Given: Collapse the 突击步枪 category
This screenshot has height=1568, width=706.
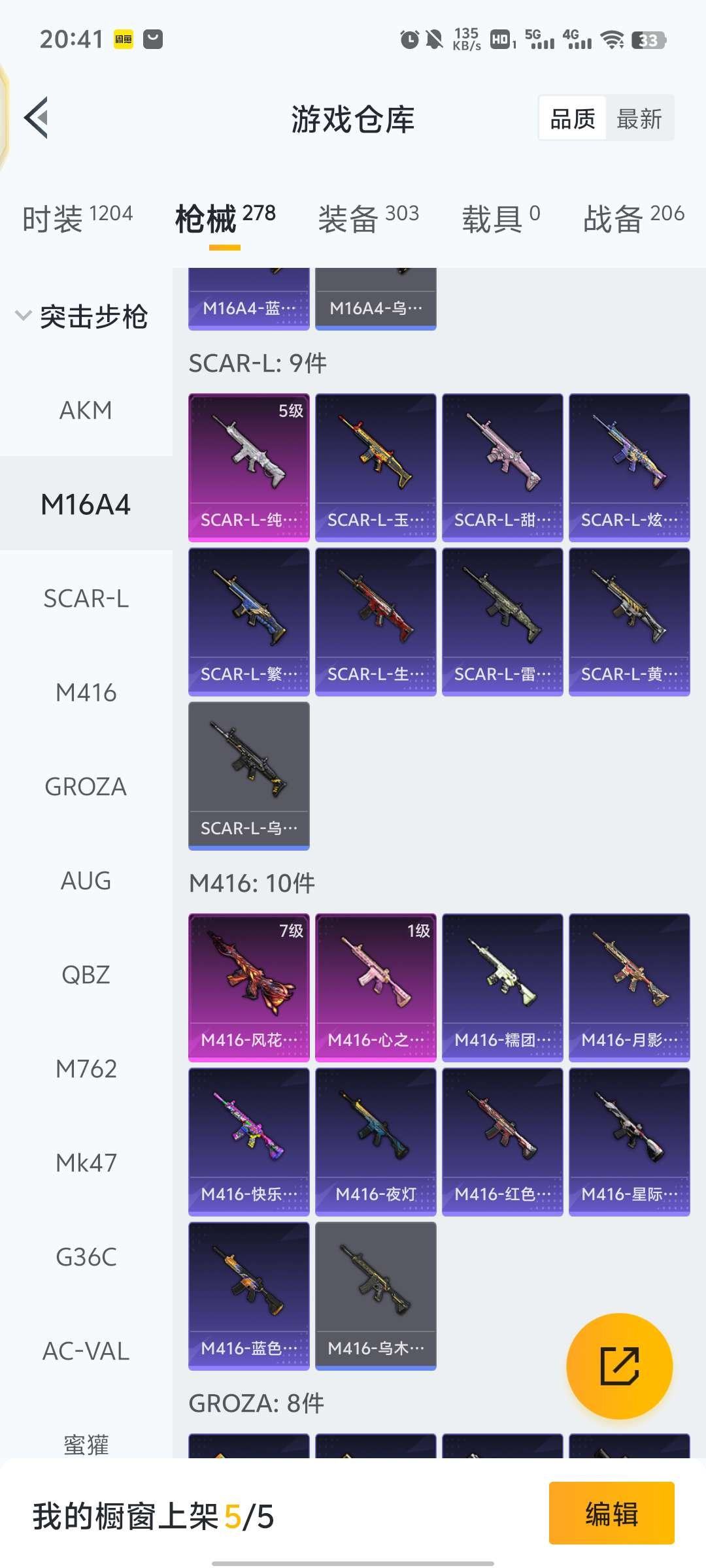Looking at the screenshot, I should click(x=24, y=316).
